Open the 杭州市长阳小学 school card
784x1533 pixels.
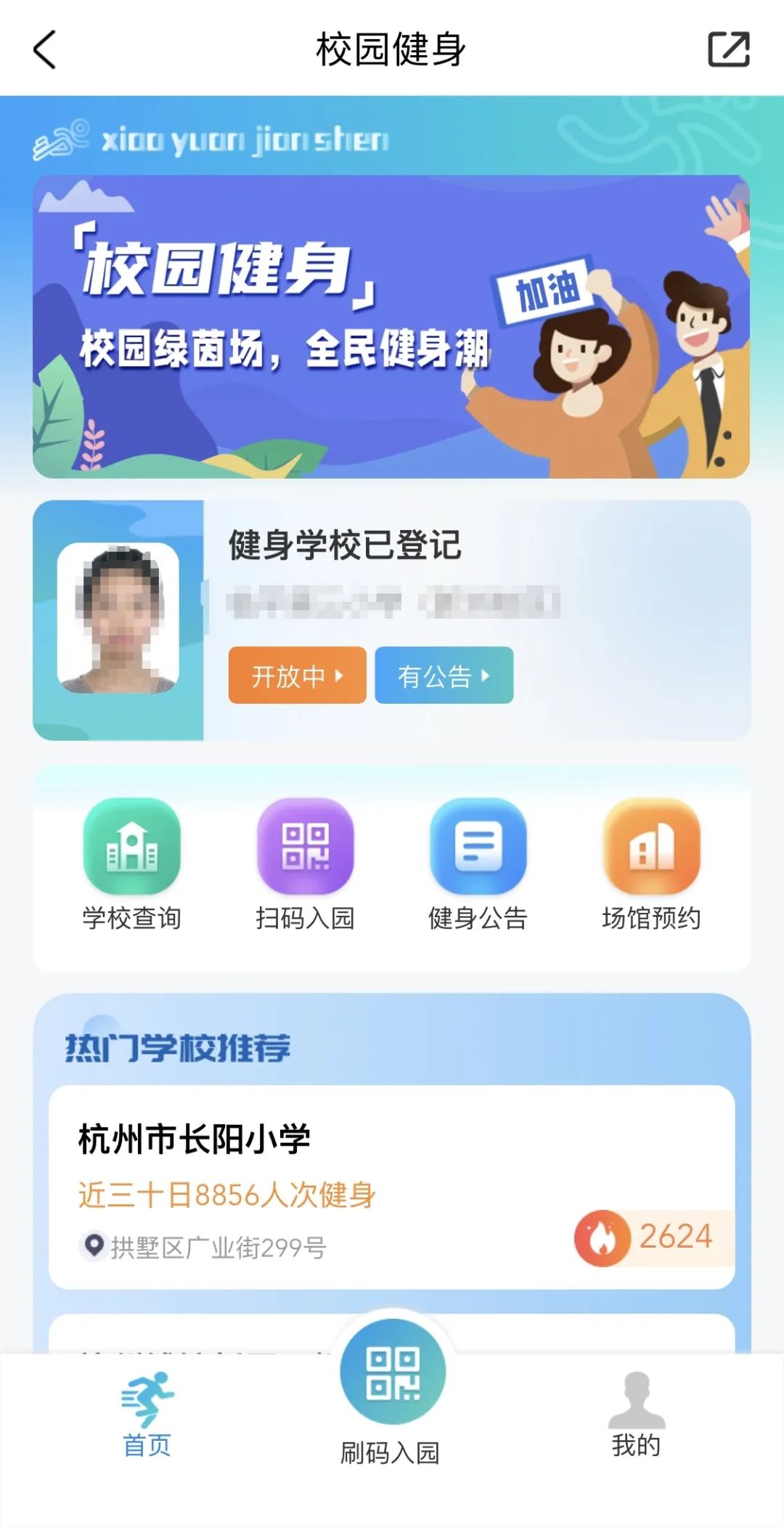pos(391,1186)
